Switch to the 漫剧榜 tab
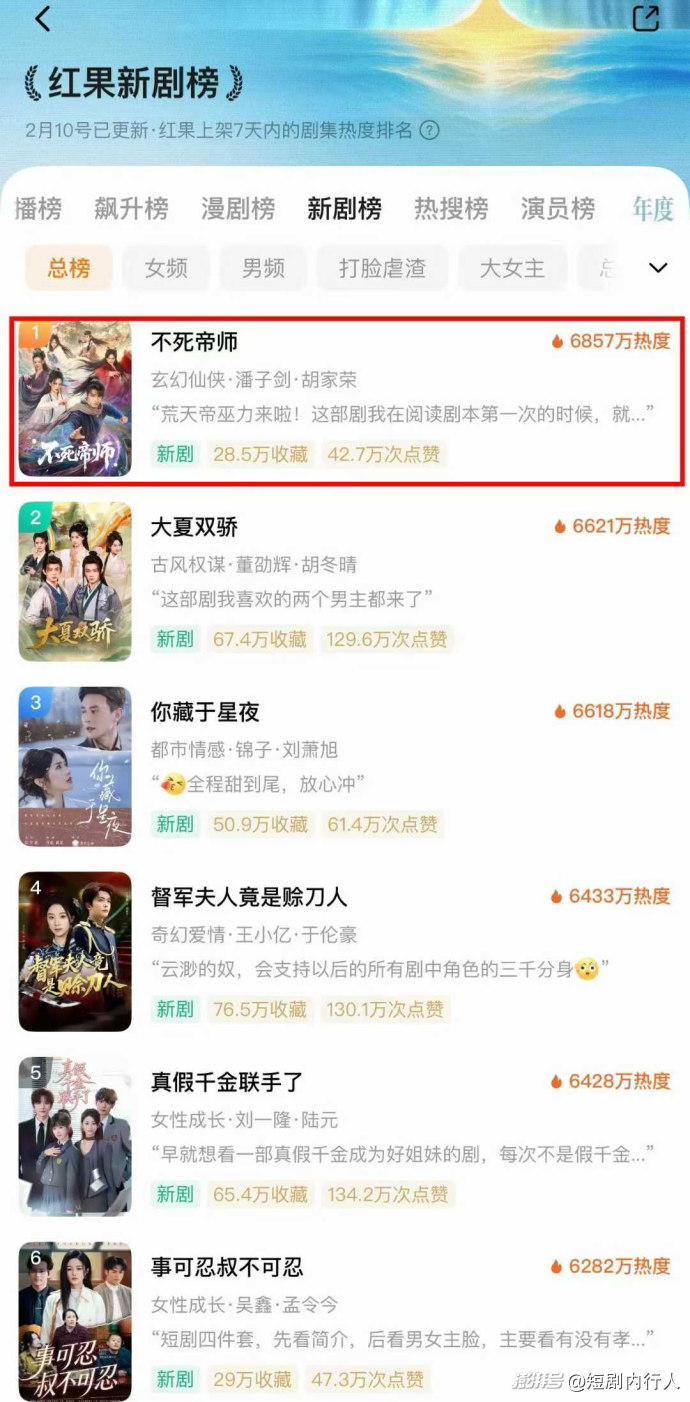The image size is (690, 1402). click(x=238, y=209)
